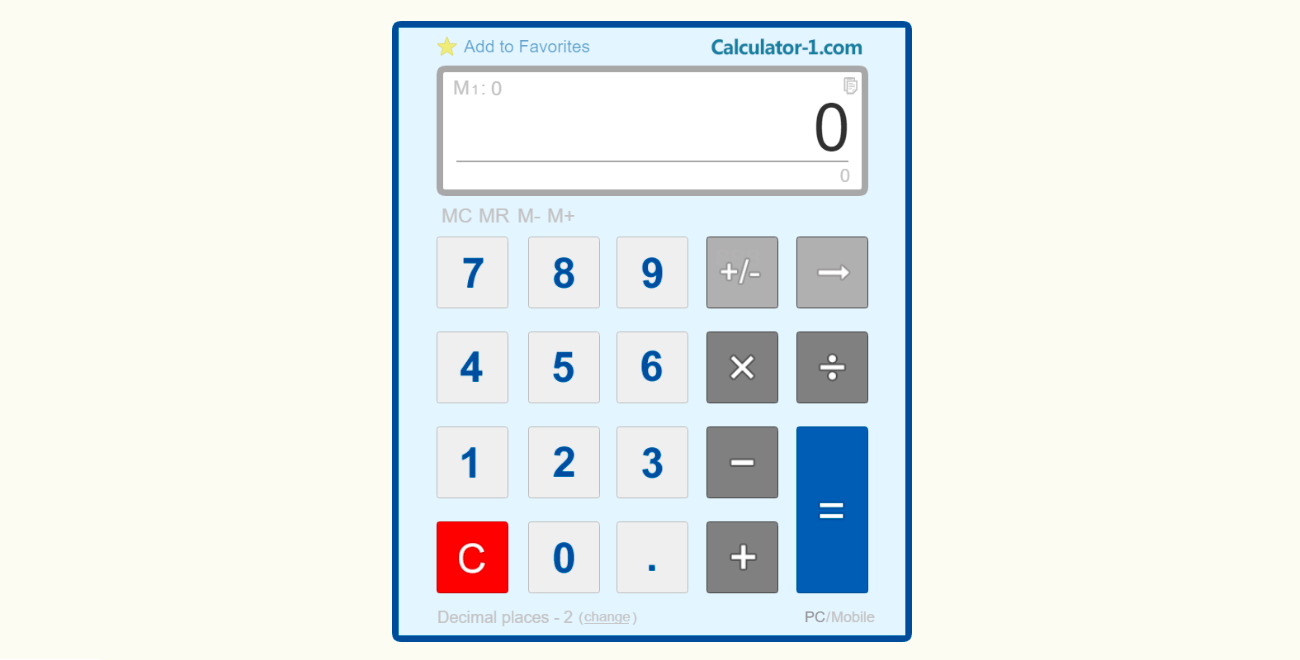Calculate the result with the equals key

832,510
